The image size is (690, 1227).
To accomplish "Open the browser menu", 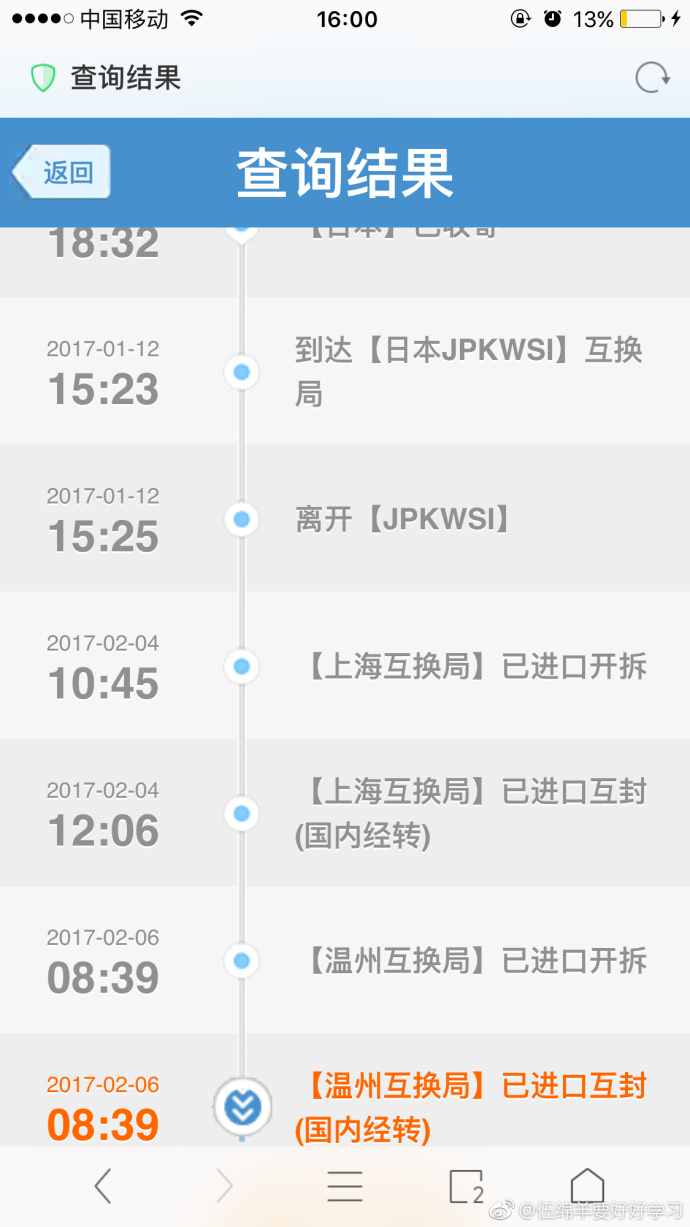I will tap(345, 1186).
